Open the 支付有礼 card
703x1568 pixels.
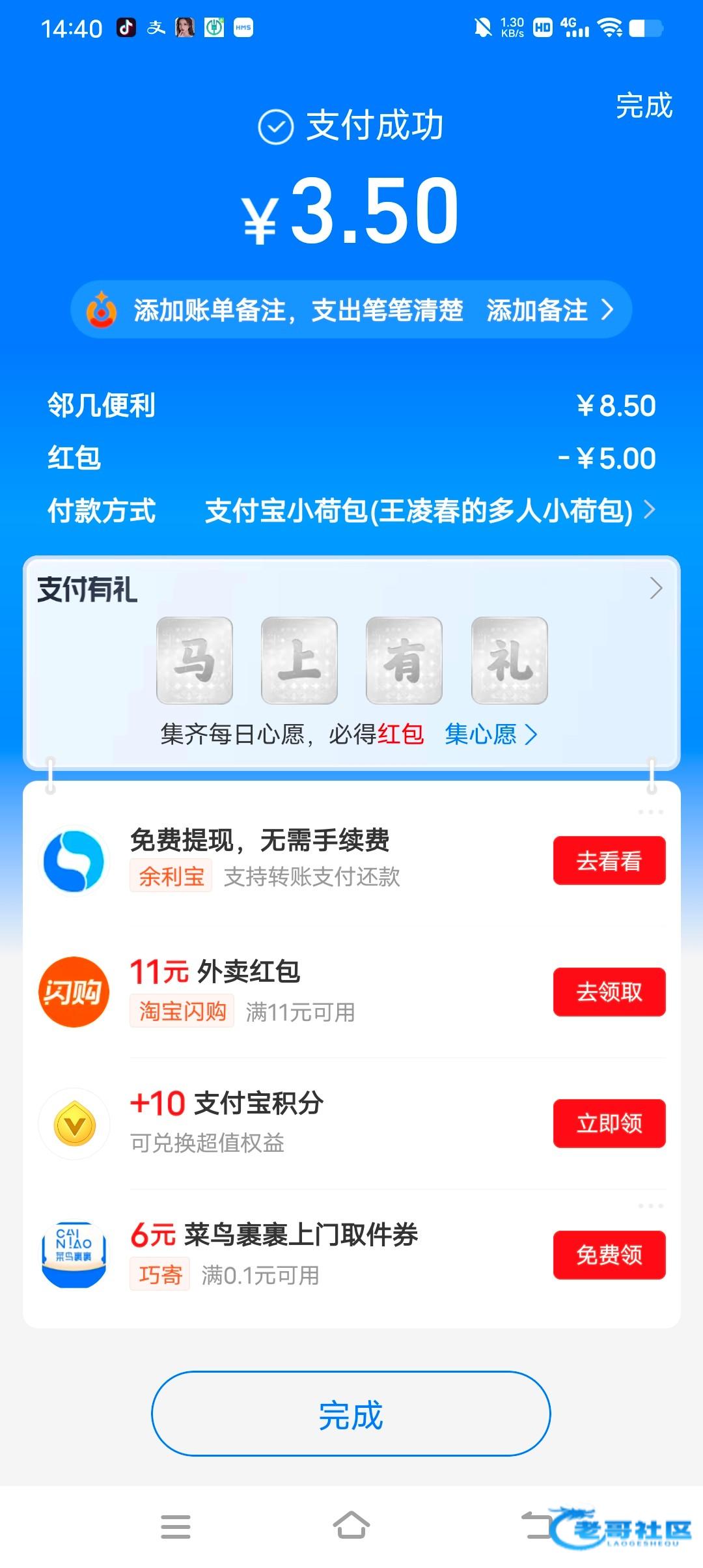coord(655,589)
